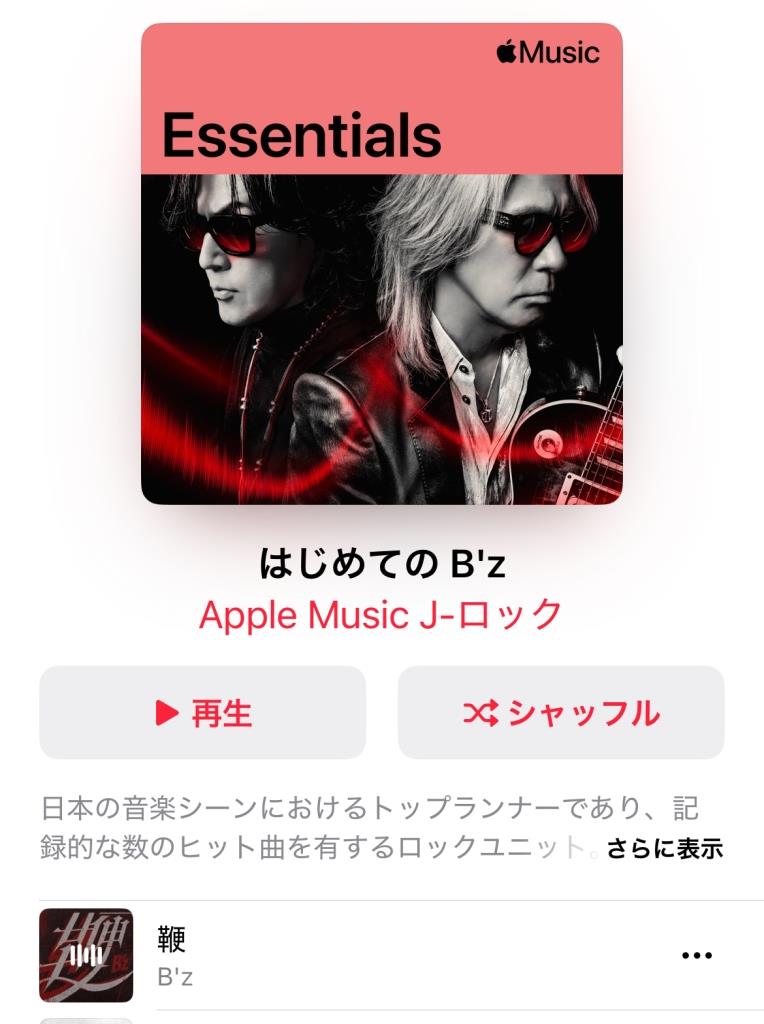
Task: Tap the 再生 play button
Action: (x=203, y=713)
